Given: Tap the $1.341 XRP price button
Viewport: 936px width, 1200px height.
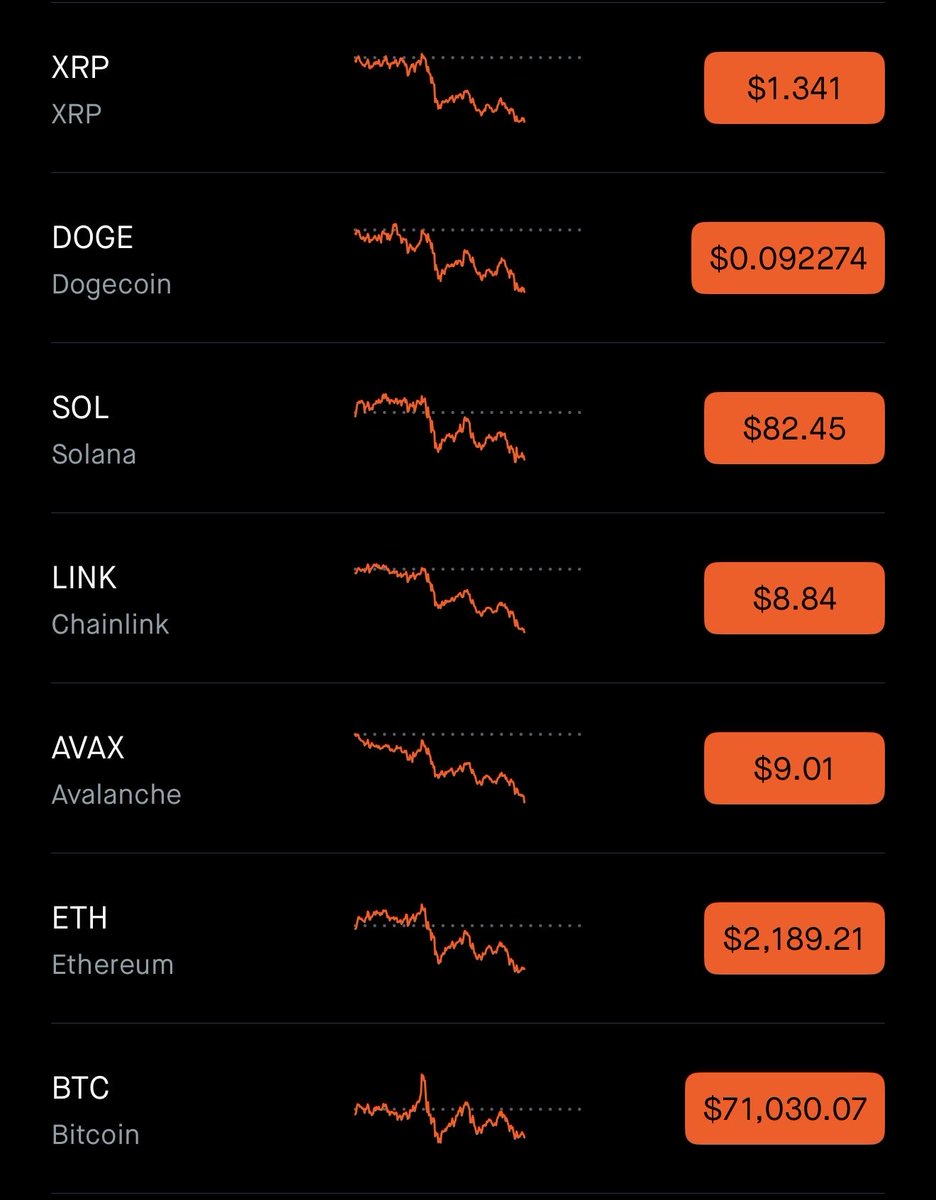Looking at the screenshot, I should [794, 88].
